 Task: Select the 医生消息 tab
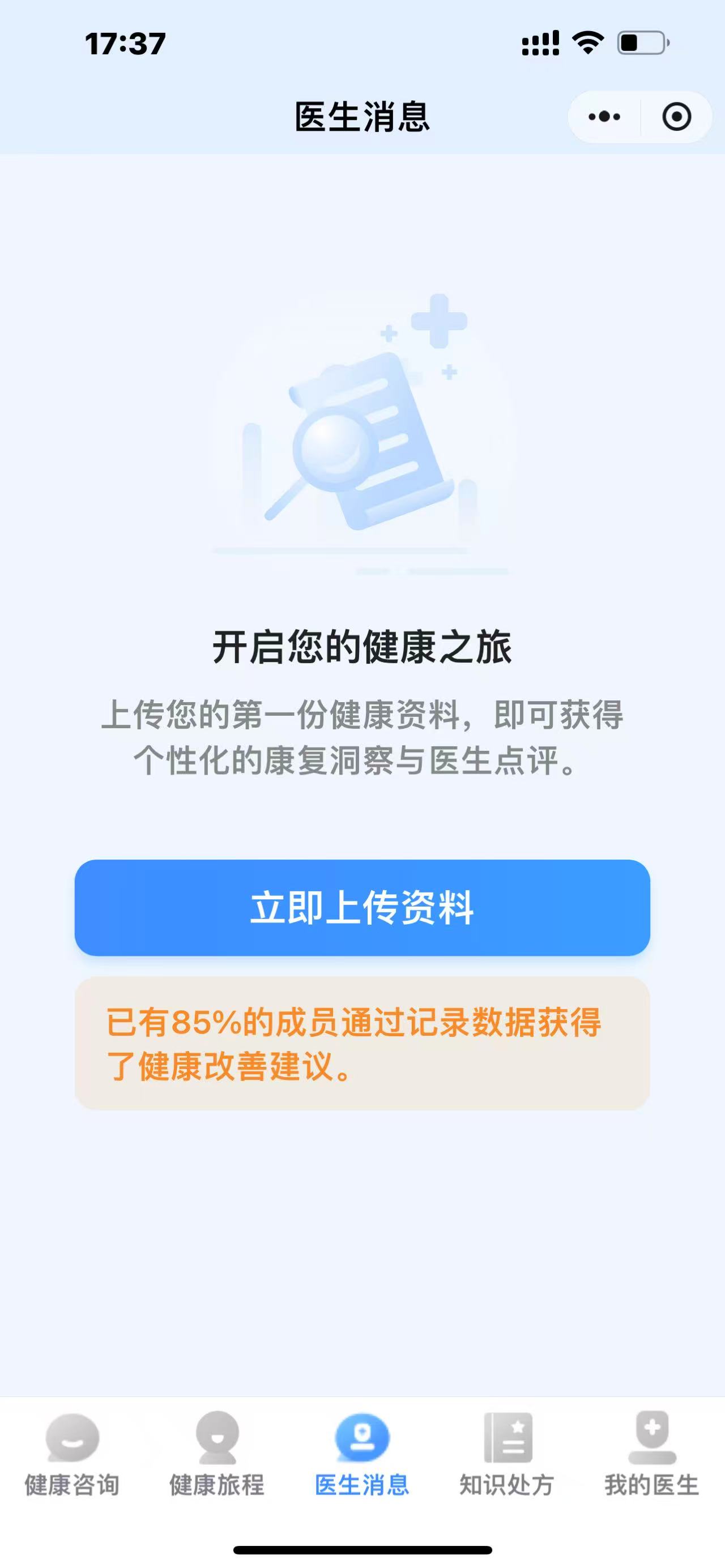[362, 1454]
